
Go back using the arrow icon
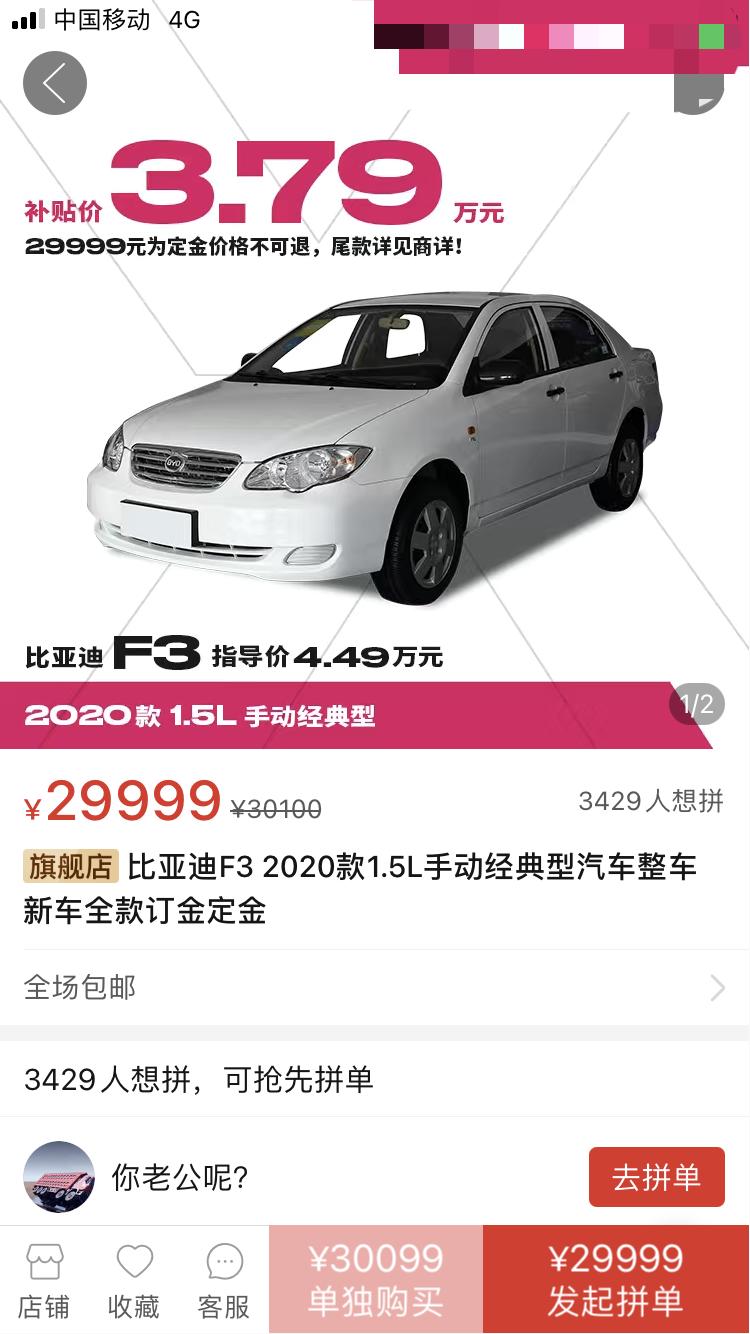point(55,82)
